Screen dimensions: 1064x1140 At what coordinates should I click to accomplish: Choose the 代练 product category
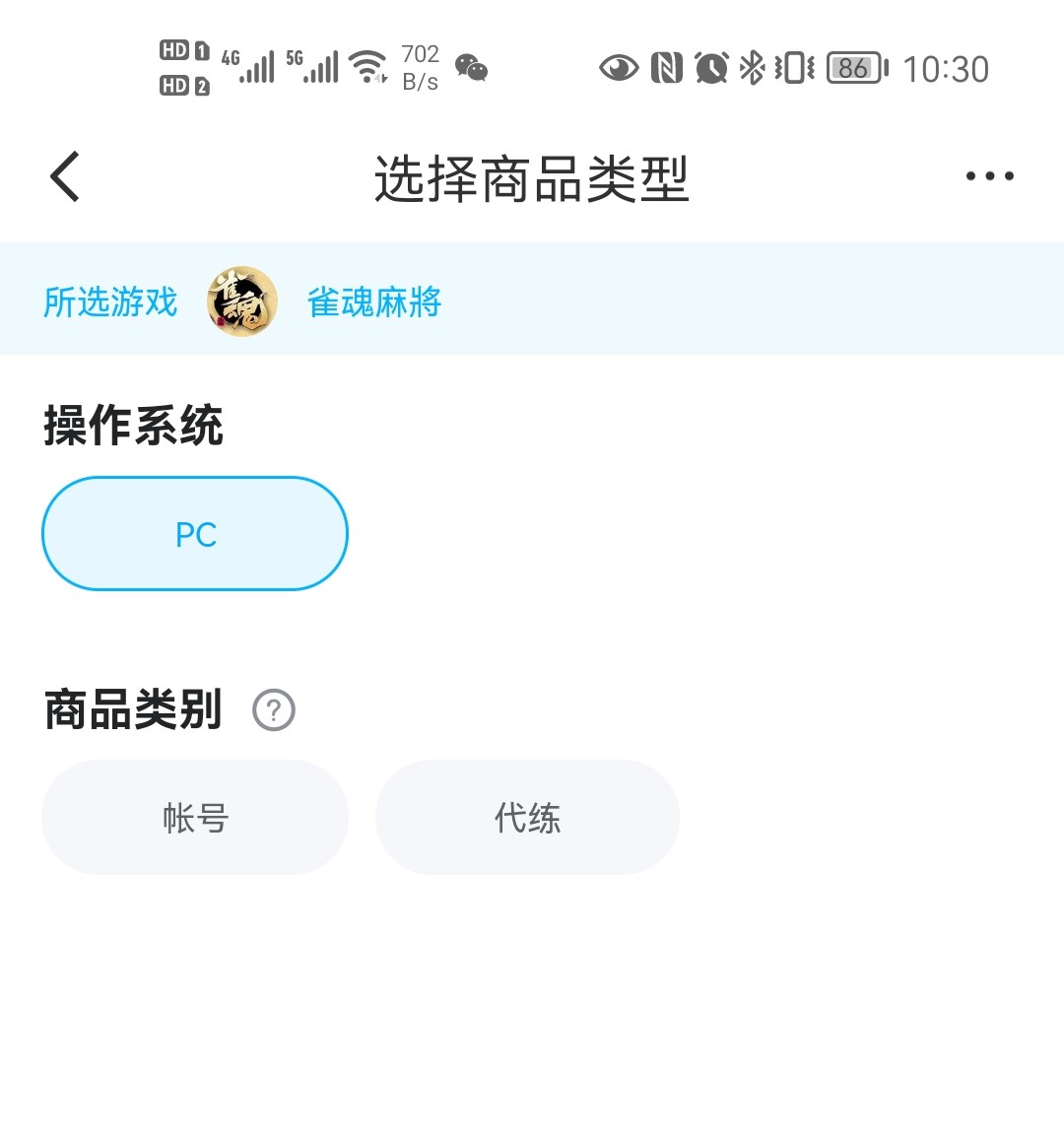(527, 818)
